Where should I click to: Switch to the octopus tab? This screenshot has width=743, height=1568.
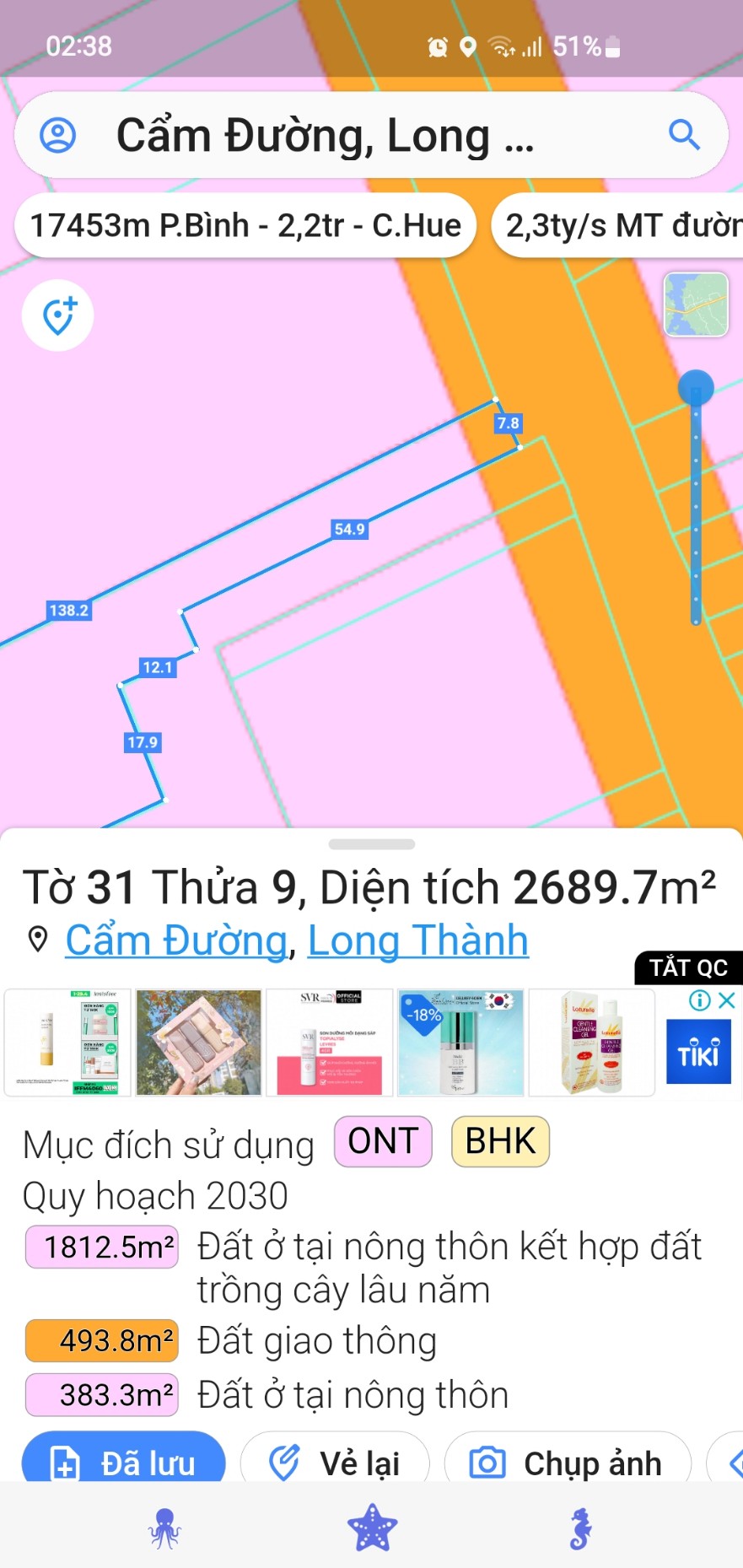tap(164, 1528)
